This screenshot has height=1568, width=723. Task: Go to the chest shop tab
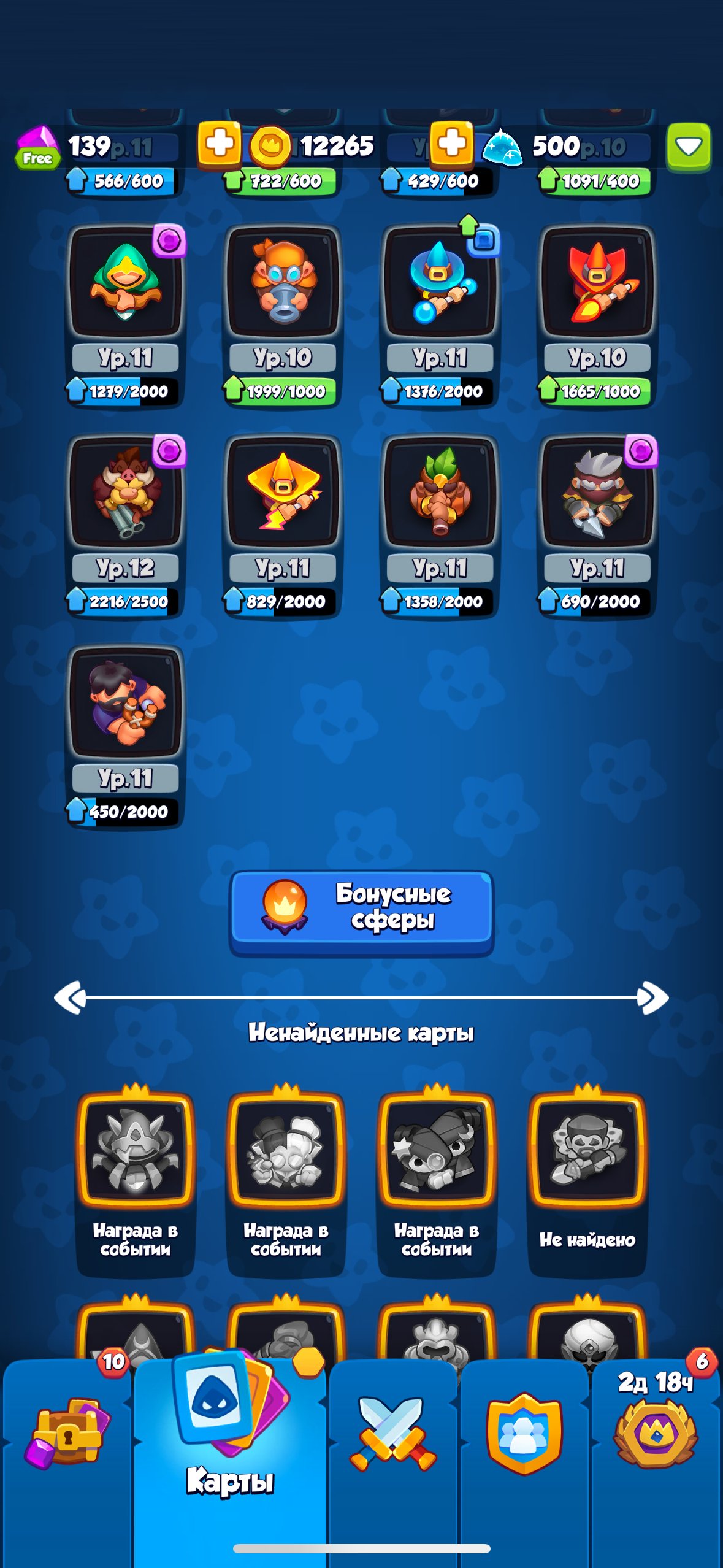(x=66, y=1435)
